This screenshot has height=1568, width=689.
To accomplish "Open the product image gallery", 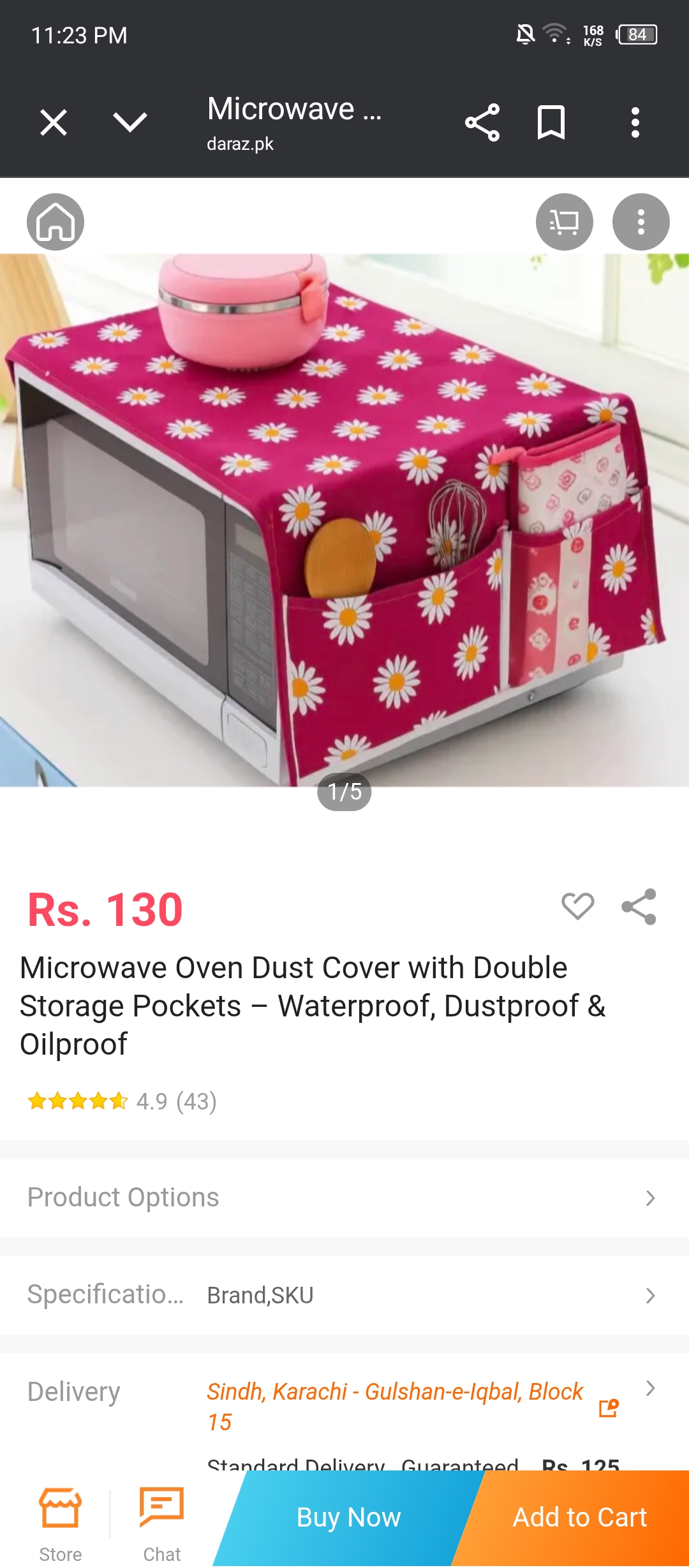I will [344, 520].
